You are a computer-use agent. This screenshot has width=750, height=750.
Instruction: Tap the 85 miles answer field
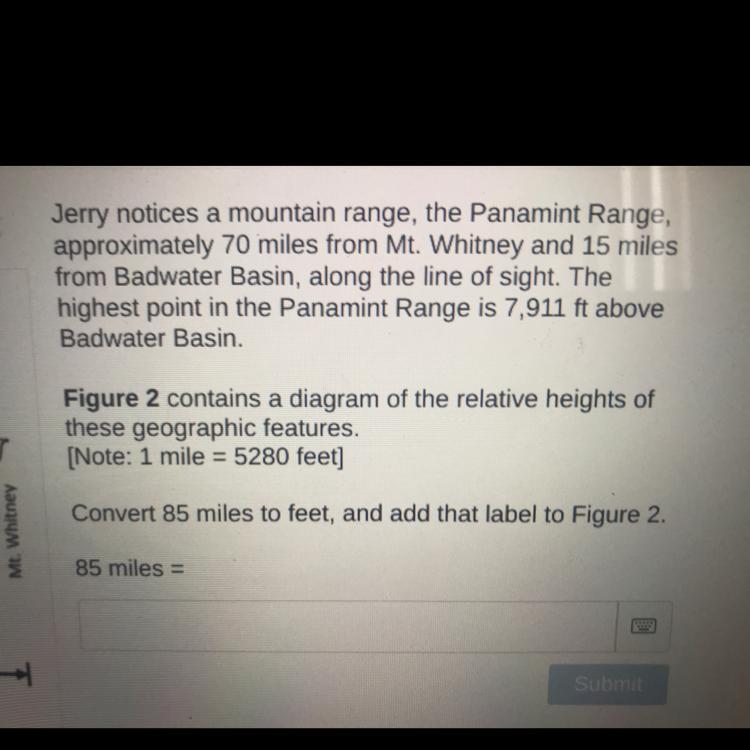[348, 627]
